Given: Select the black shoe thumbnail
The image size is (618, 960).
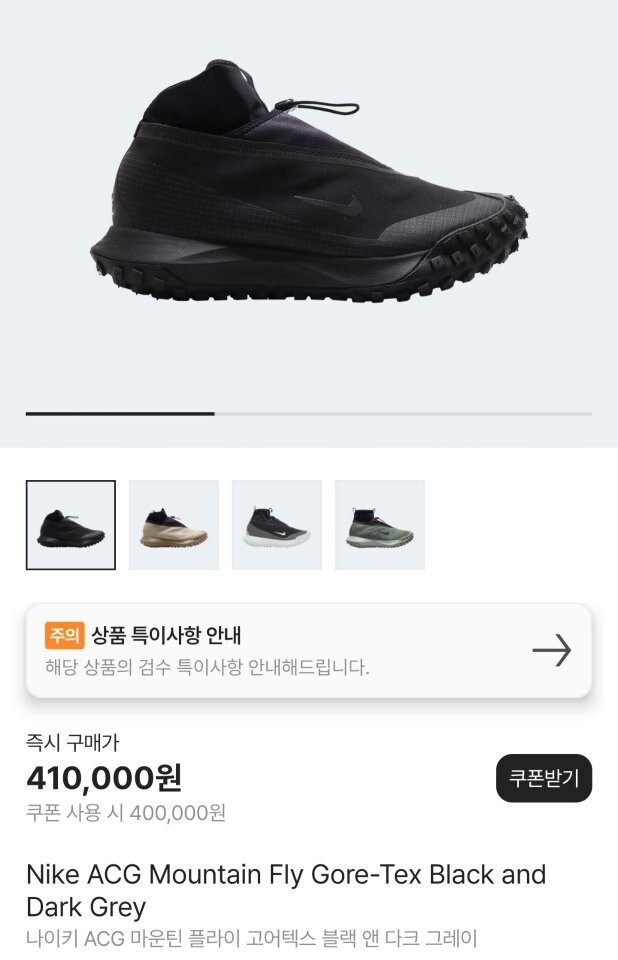Looking at the screenshot, I should tap(70, 525).
